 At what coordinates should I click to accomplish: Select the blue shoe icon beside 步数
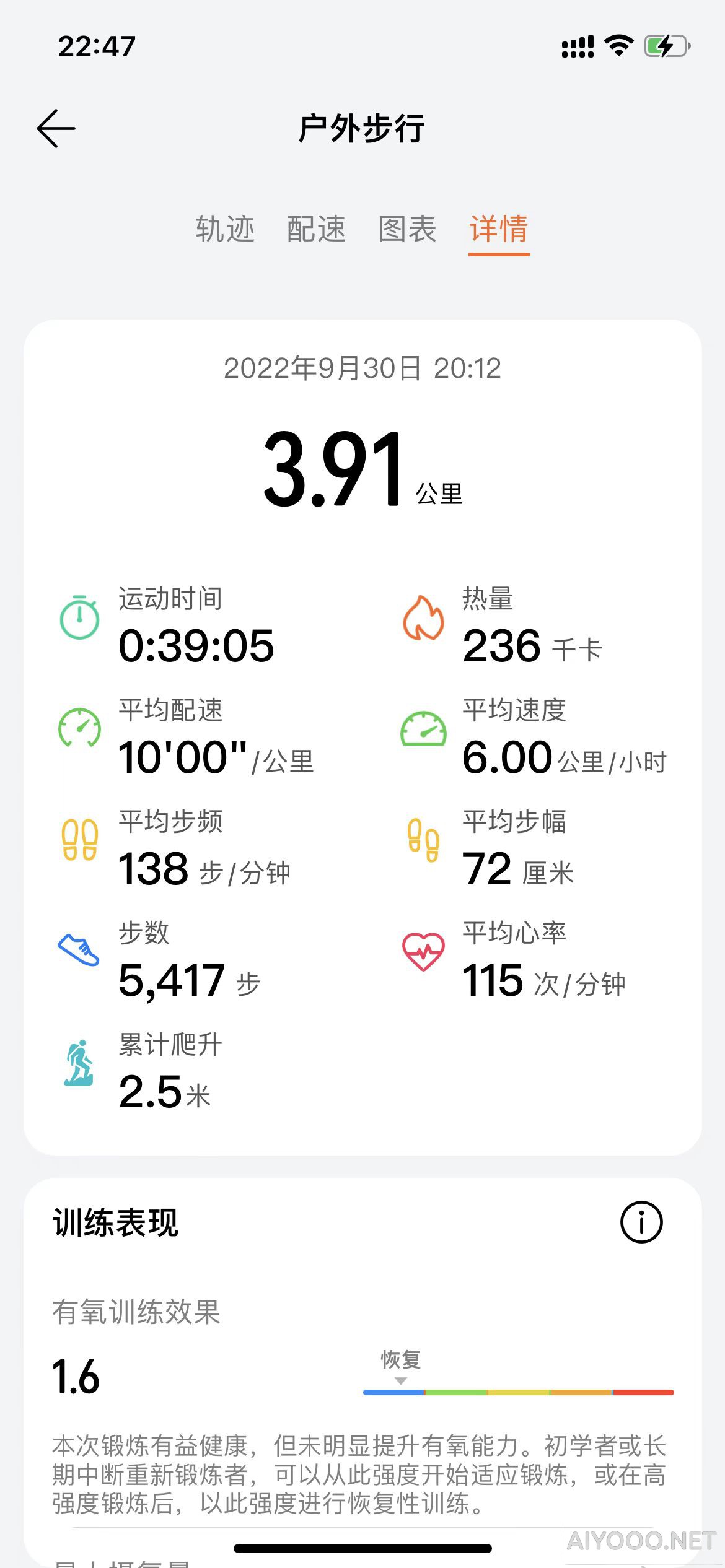coord(79,949)
